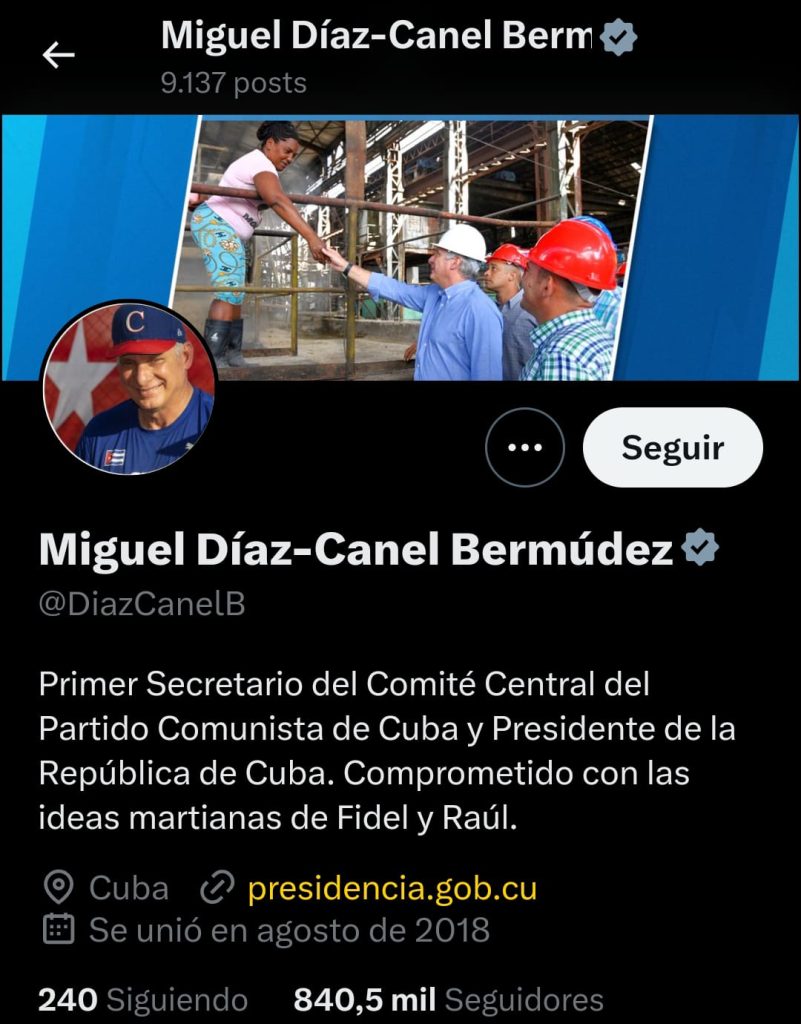Open the presidencia.gob.cu website link

click(392, 887)
